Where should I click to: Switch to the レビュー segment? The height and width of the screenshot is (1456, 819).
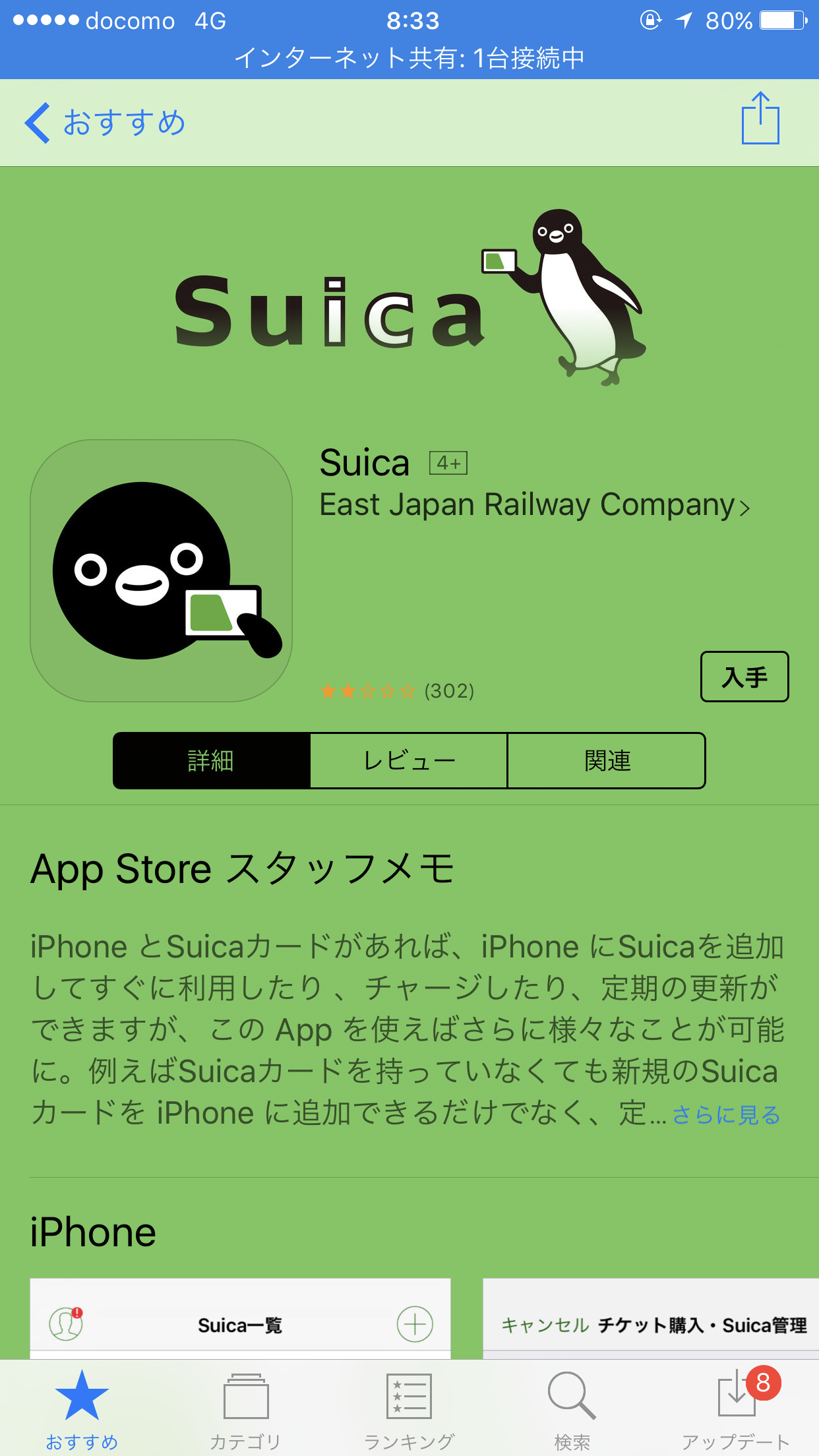[x=409, y=761]
